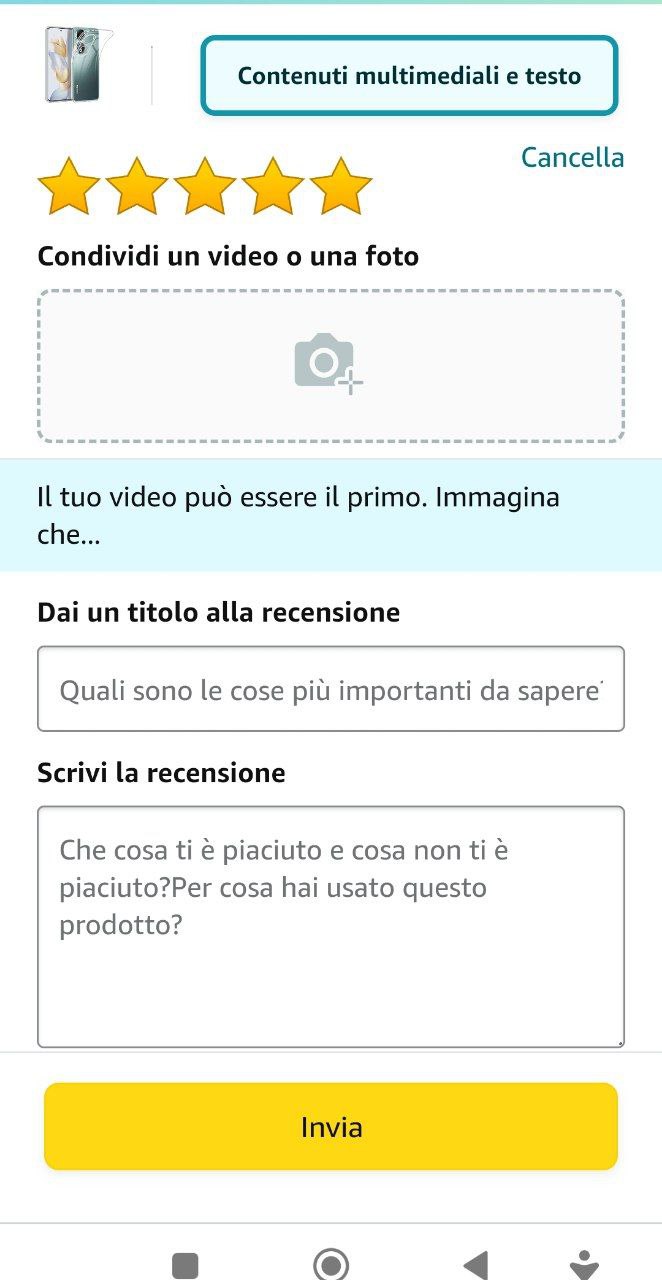Select the fifth star rating

(x=340, y=186)
